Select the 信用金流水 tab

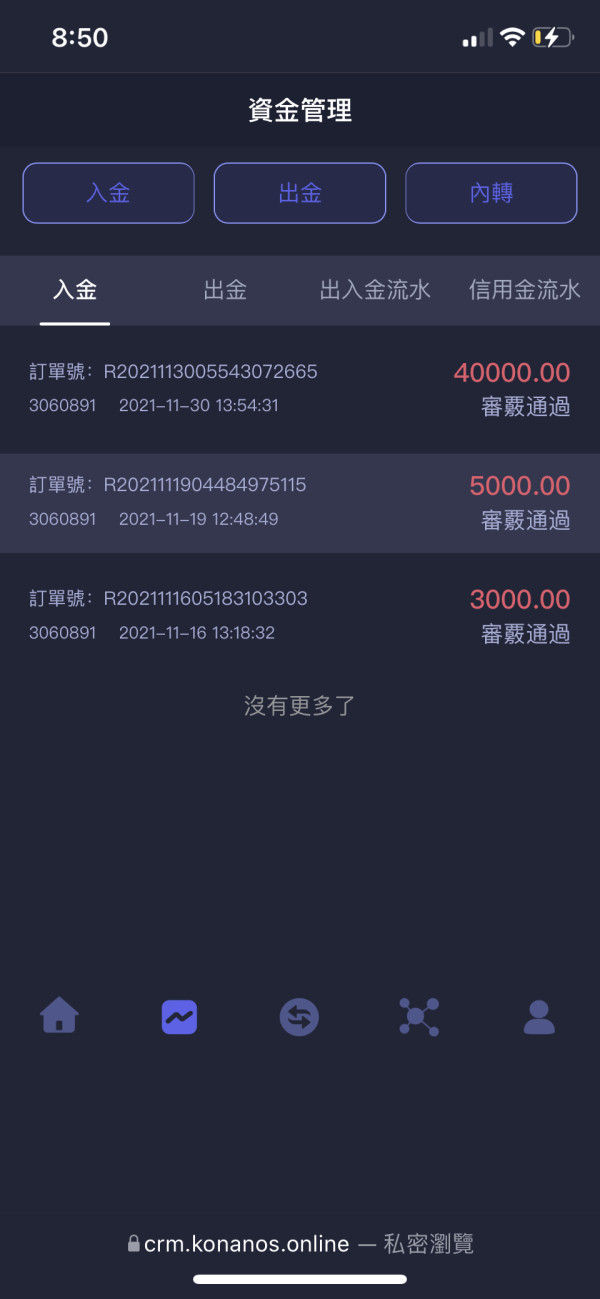coord(525,290)
